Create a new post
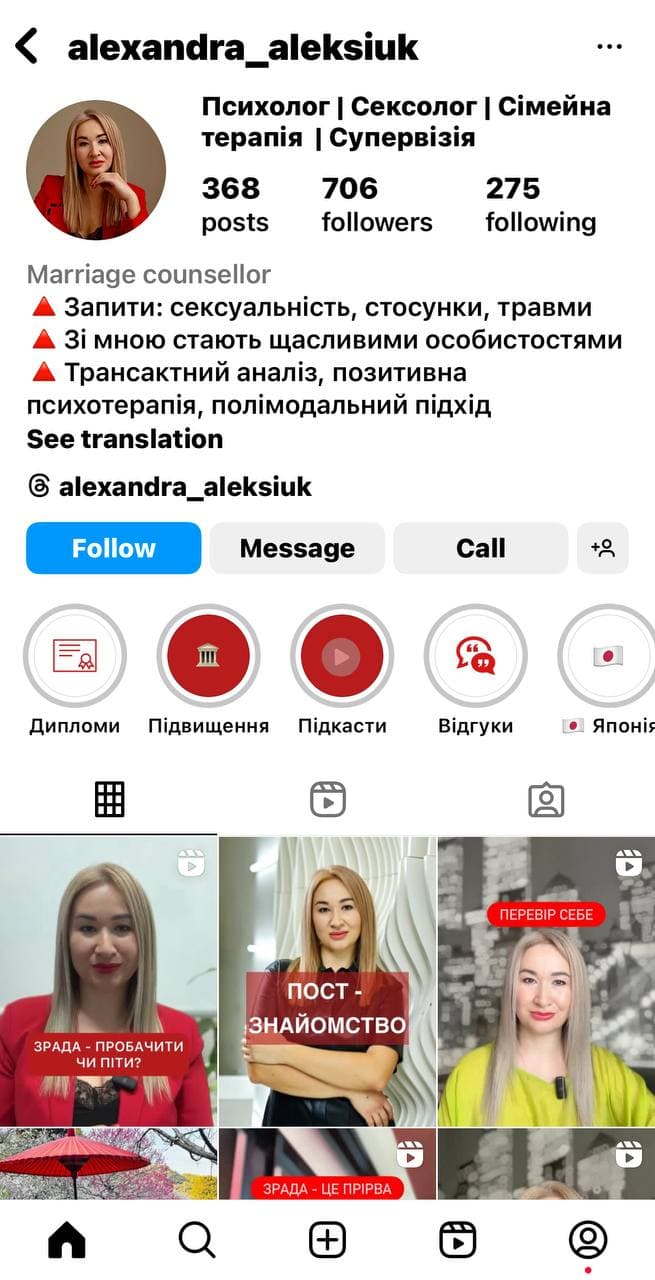The height and width of the screenshot is (1280, 655). pos(327,1240)
